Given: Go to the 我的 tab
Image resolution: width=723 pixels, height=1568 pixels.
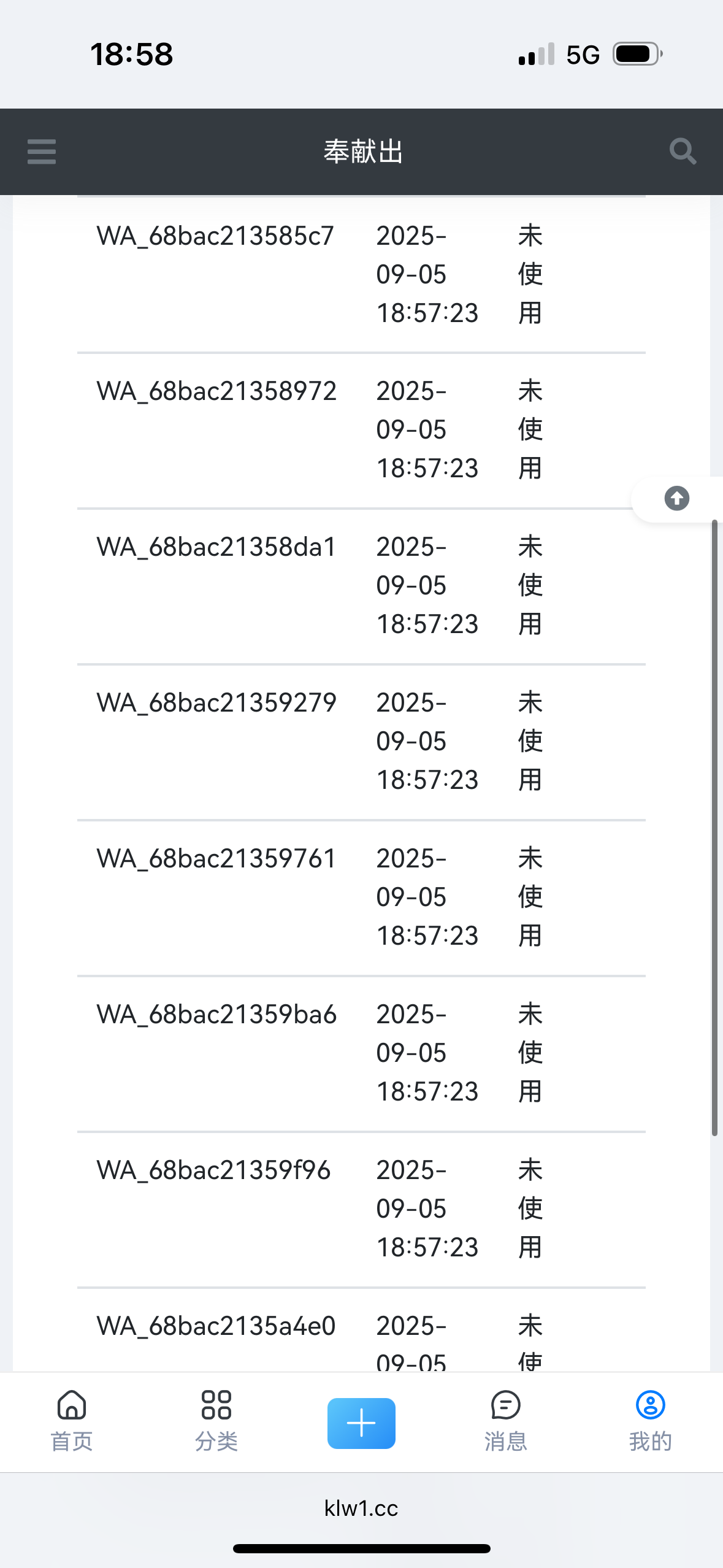Looking at the screenshot, I should tap(651, 1422).
